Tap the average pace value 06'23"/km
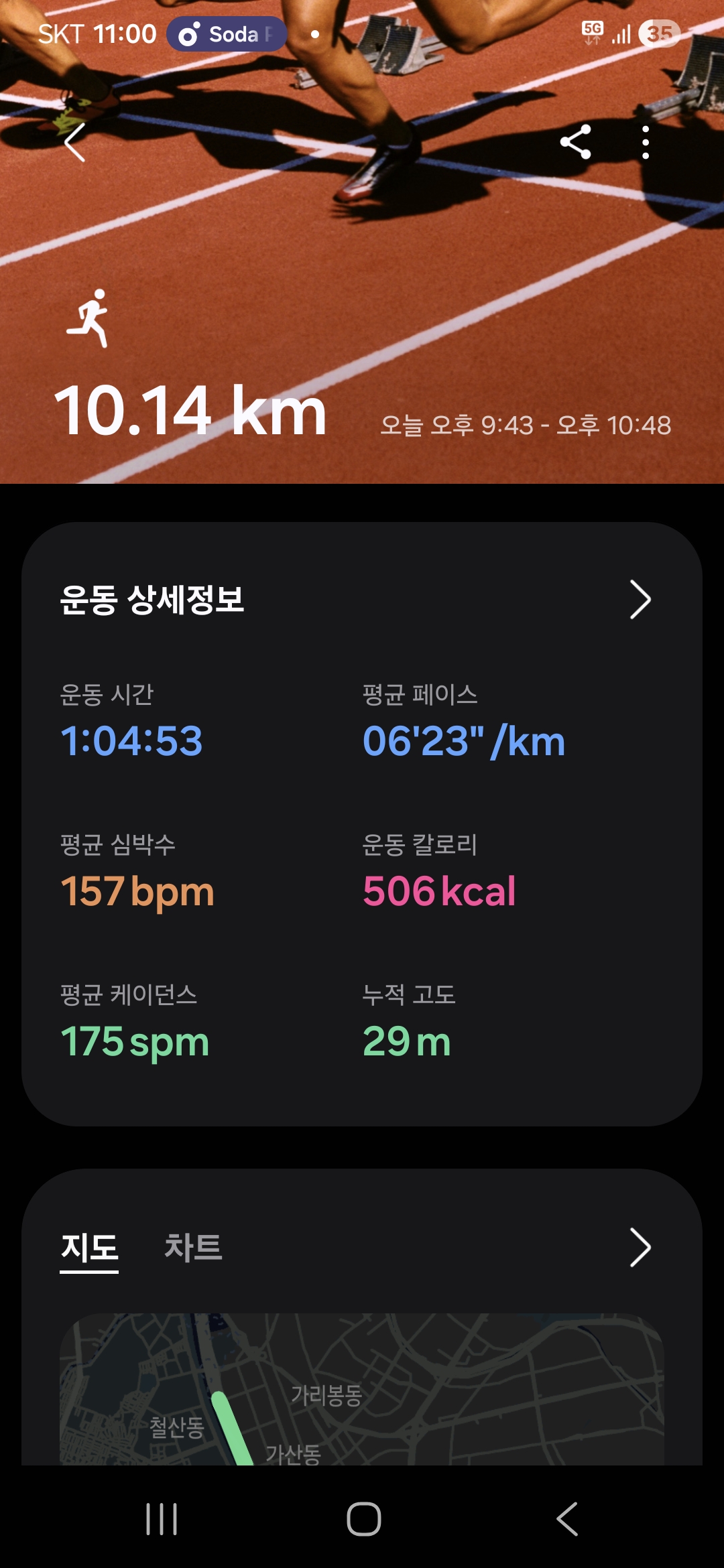724x1568 pixels. pyautogui.click(x=463, y=740)
